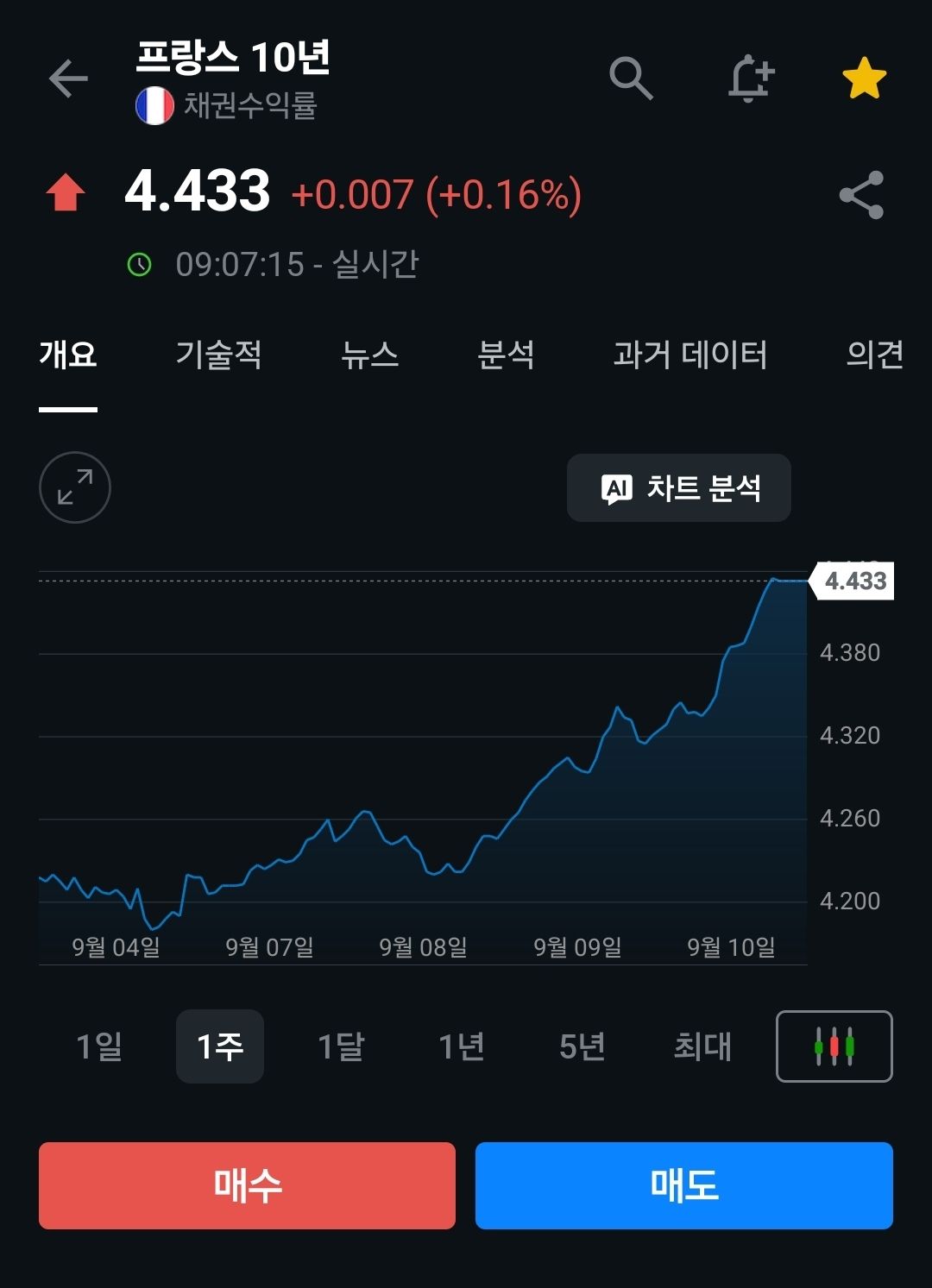Viewport: 932px width, 1288px height.
Task: Switch chart range to 1년
Action: 462,1046
